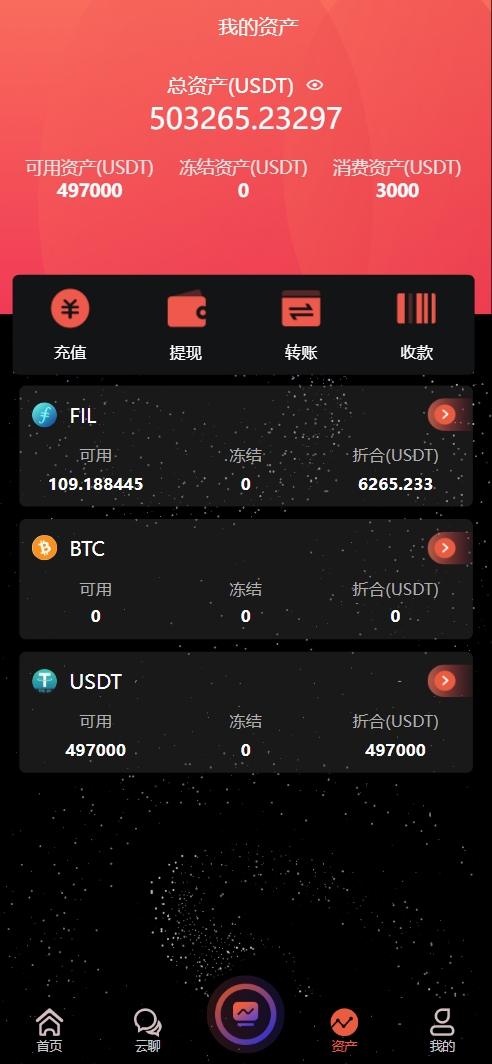Image resolution: width=492 pixels, height=1064 pixels.
Task: Tap the arrow on the USDT card
Action: tap(444, 681)
